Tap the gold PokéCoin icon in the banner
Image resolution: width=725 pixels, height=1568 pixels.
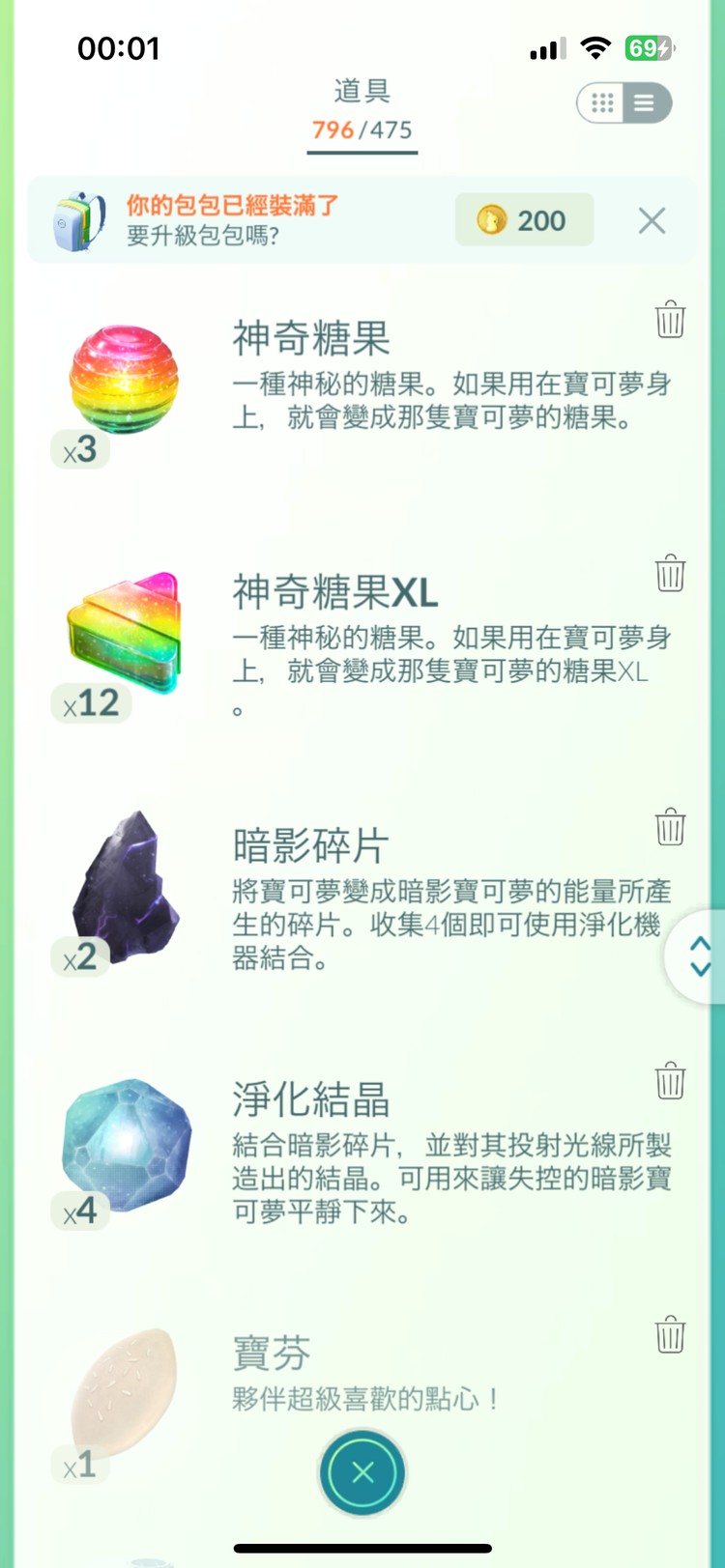[x=494, y=219]
